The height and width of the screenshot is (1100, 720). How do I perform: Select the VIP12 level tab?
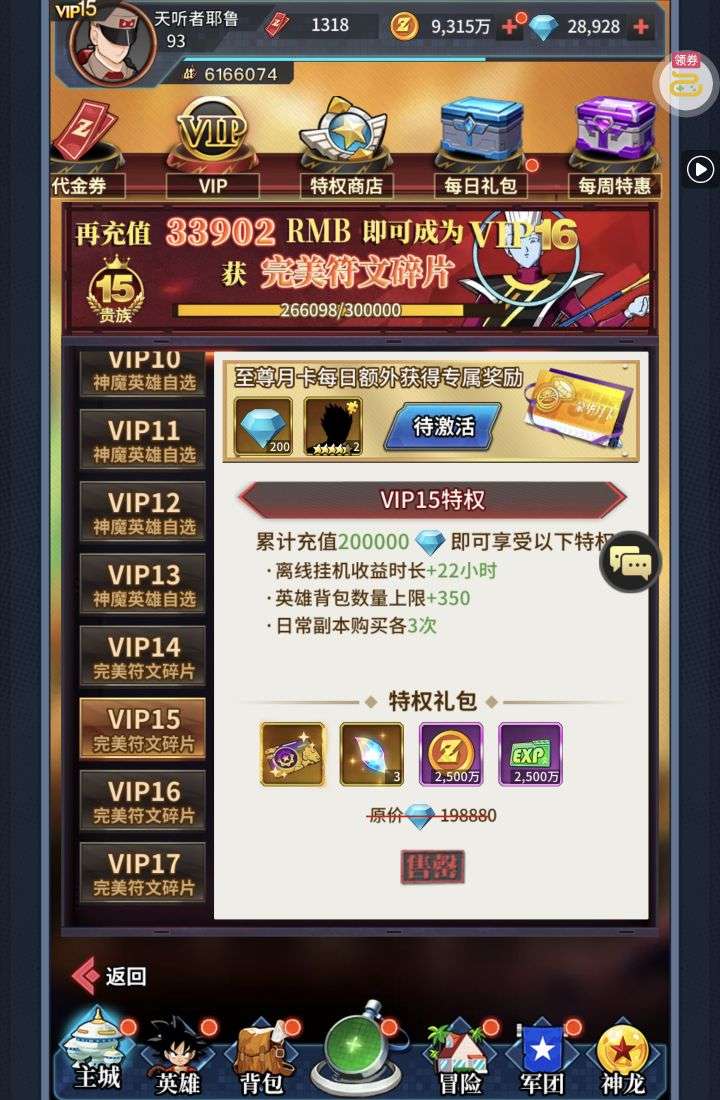coord(144,512)
